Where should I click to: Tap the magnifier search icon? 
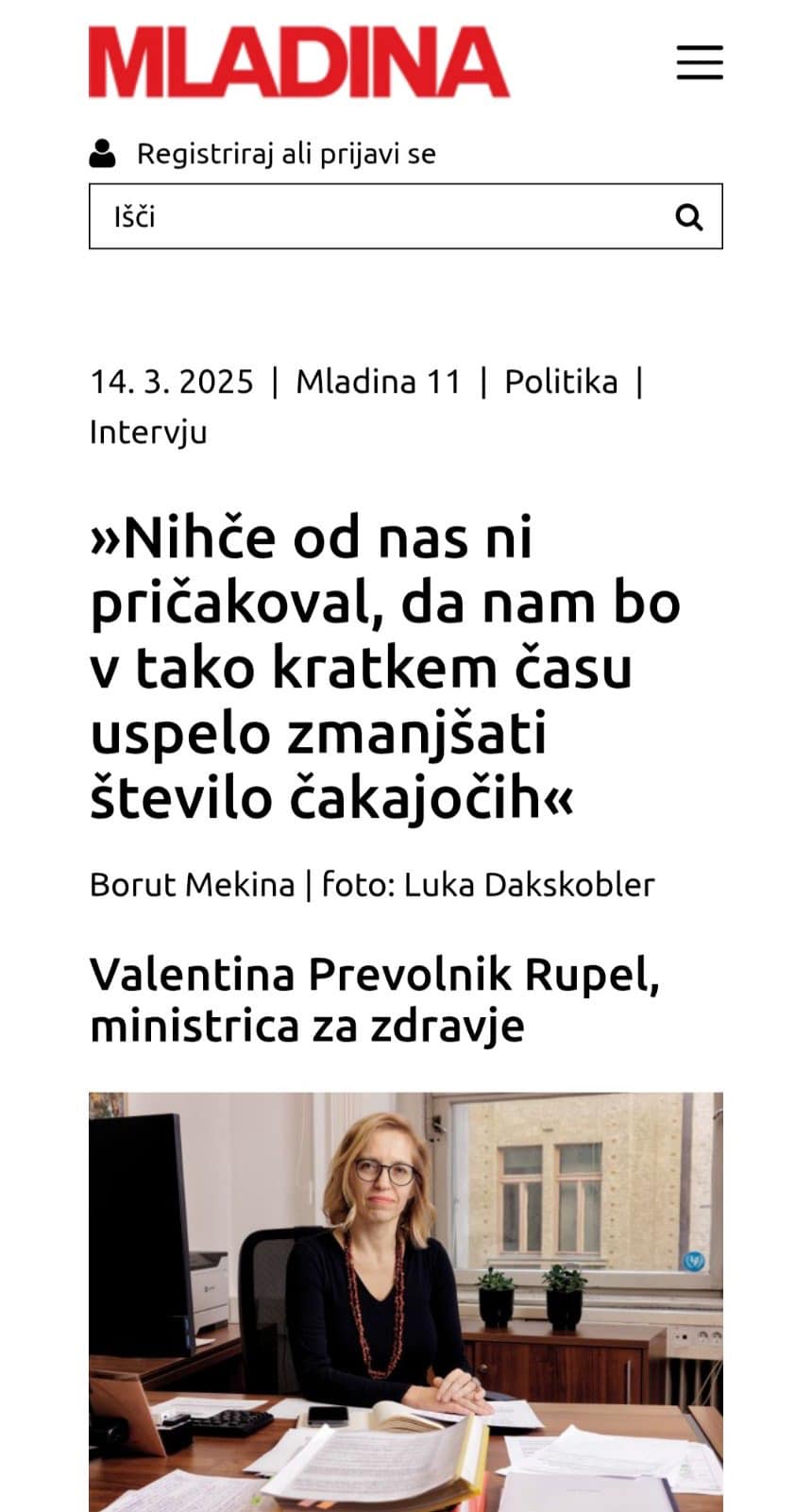pos(689,217)
